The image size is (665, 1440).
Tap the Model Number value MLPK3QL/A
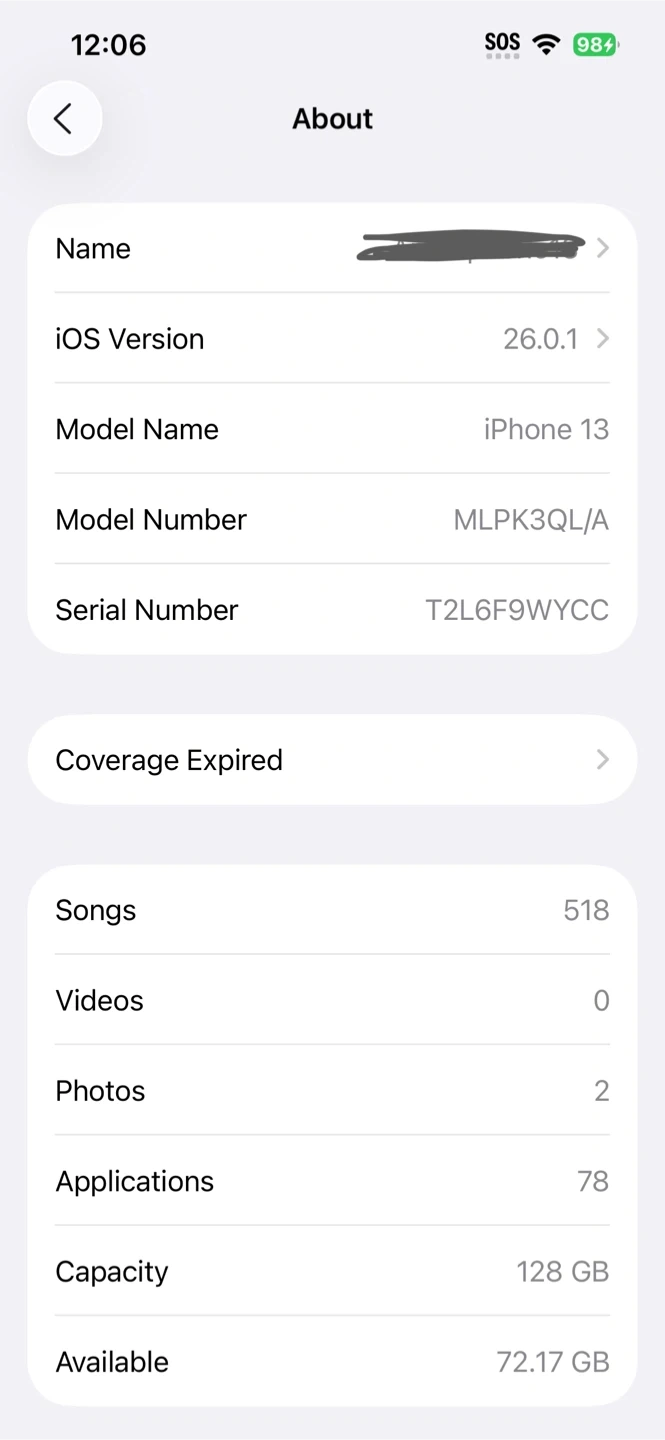point(531,520)
